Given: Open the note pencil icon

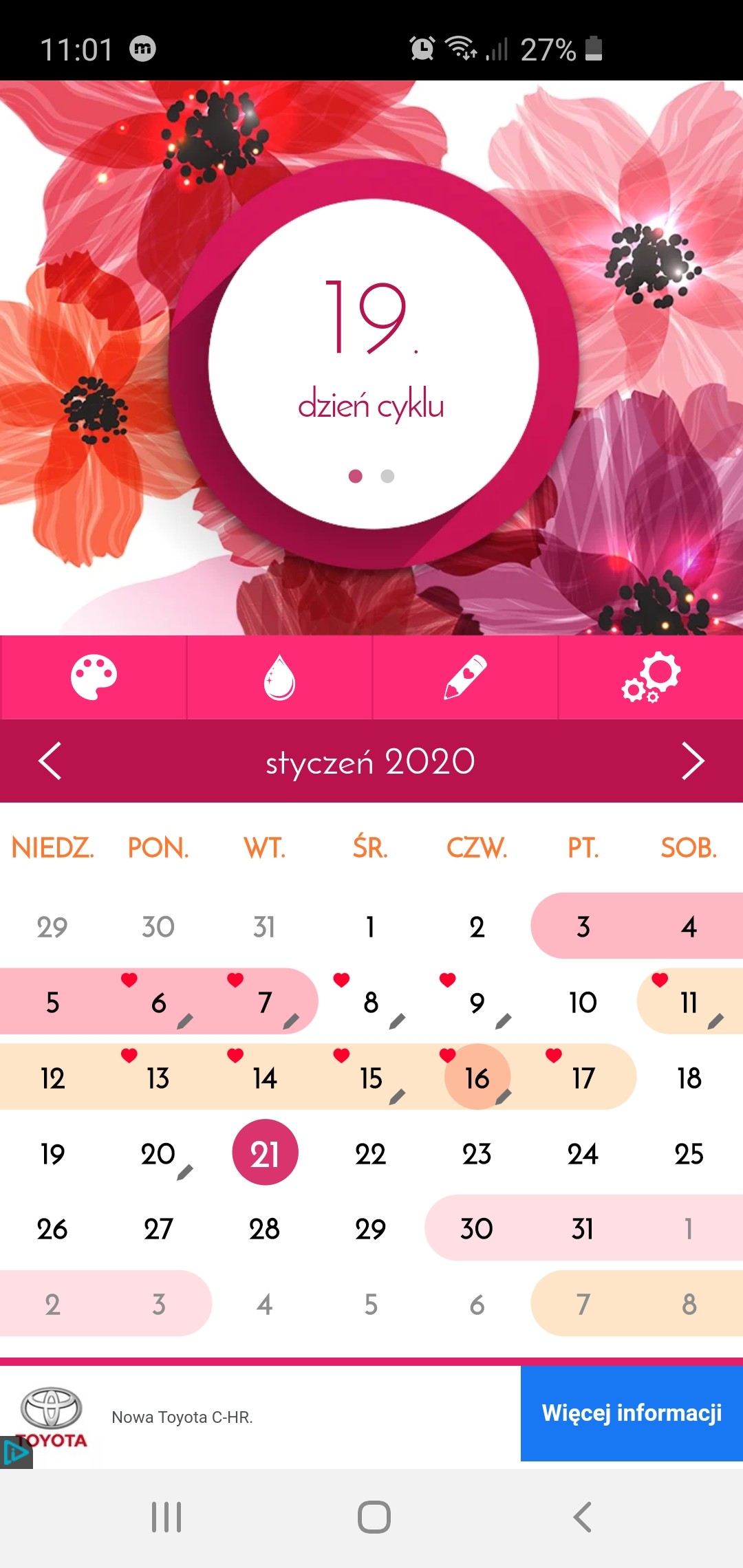Looking at the screenshot, I should click(x=465, y=677).
